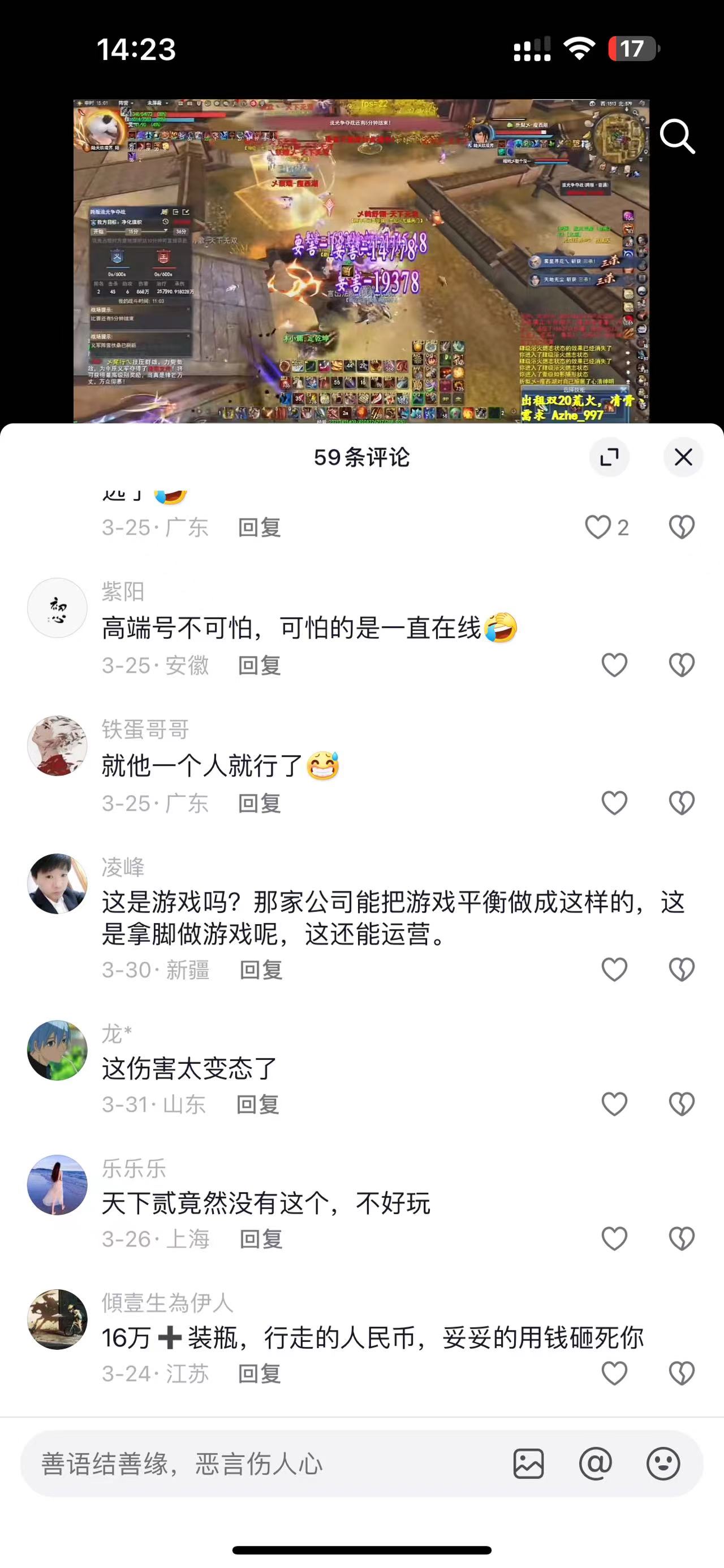Like 傾壹生為伊人's comment
724x1568 pixels.
(614, 1373)
